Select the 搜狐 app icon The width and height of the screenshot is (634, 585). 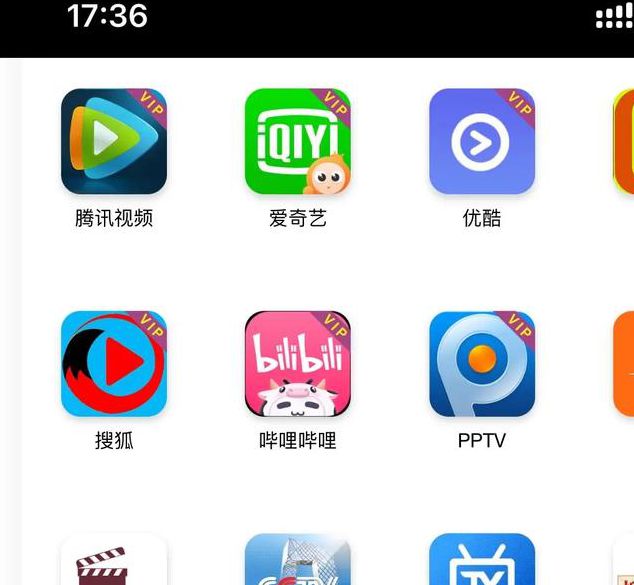[x=114, y=363]
